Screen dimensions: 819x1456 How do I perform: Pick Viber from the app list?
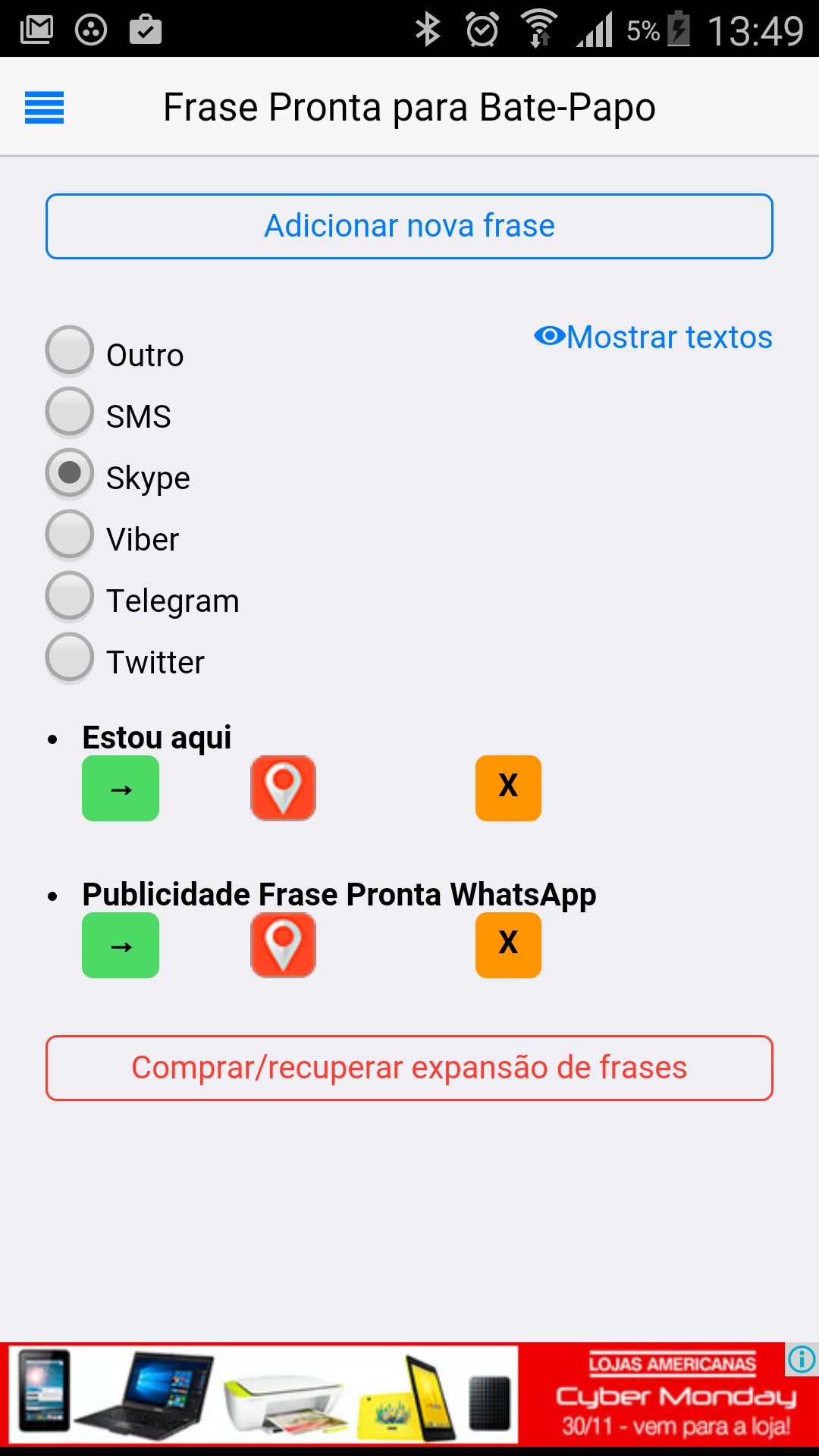70,535
